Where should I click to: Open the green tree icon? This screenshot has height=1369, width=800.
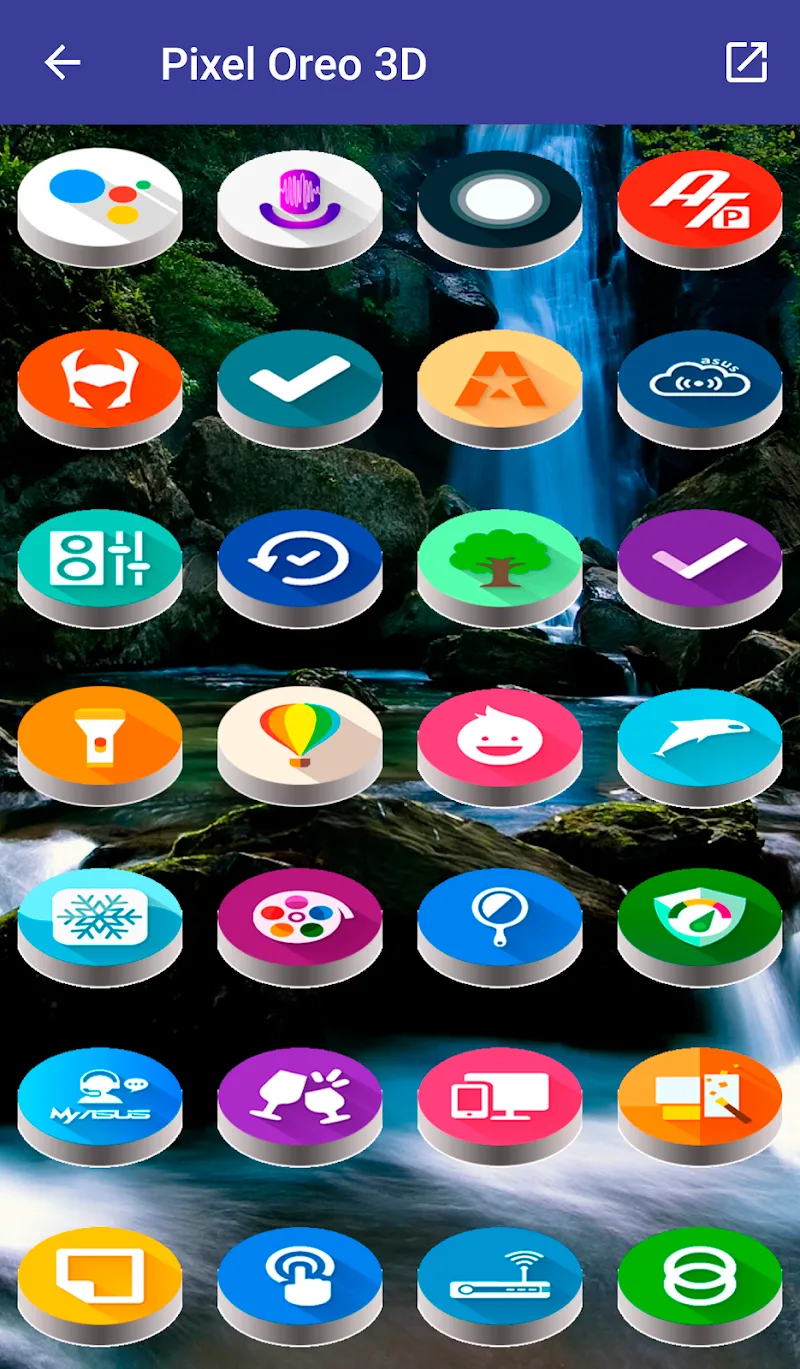(x=500, y=560)
